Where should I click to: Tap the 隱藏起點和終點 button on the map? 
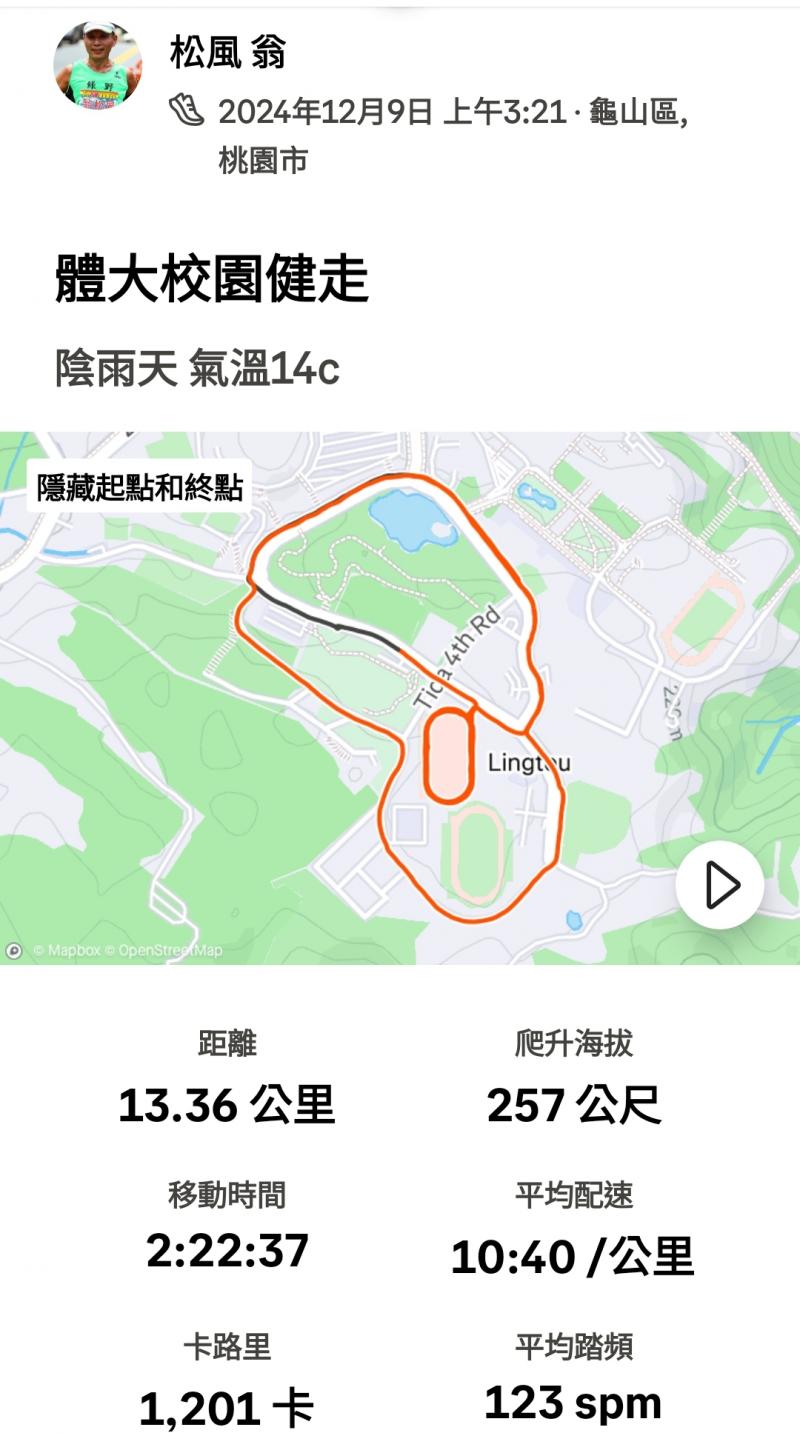140,487
